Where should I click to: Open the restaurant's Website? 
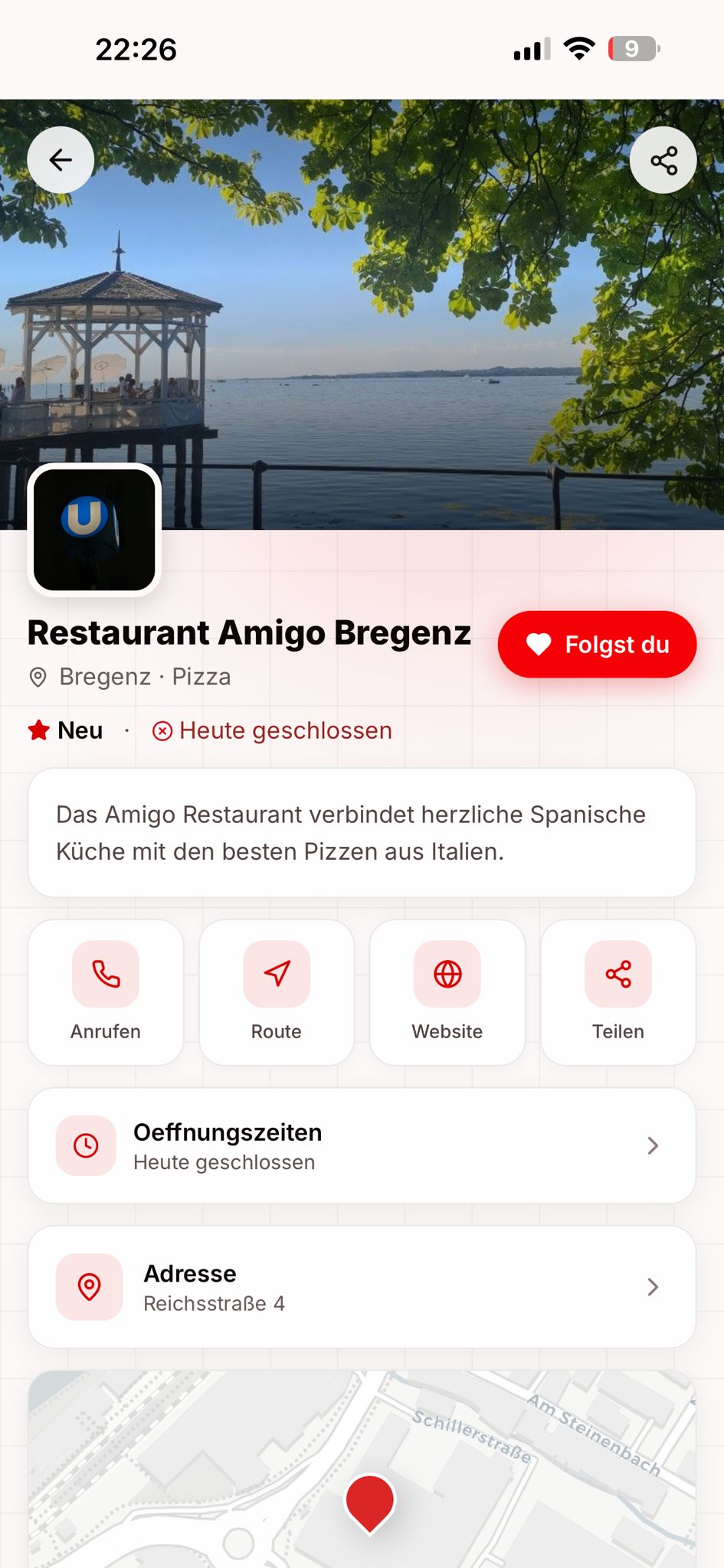(x=447, y=992)
